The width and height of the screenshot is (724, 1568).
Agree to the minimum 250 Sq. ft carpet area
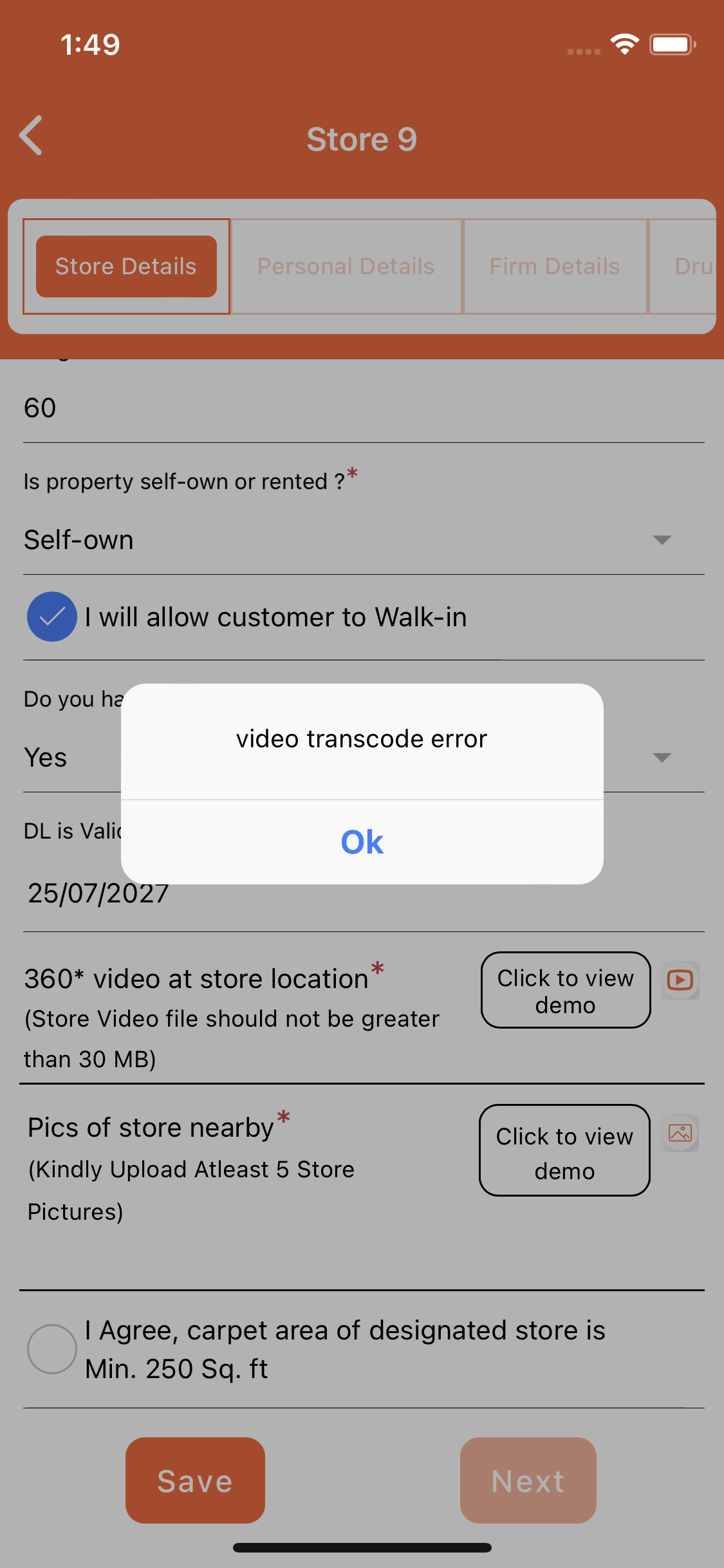coord(52,1349)
